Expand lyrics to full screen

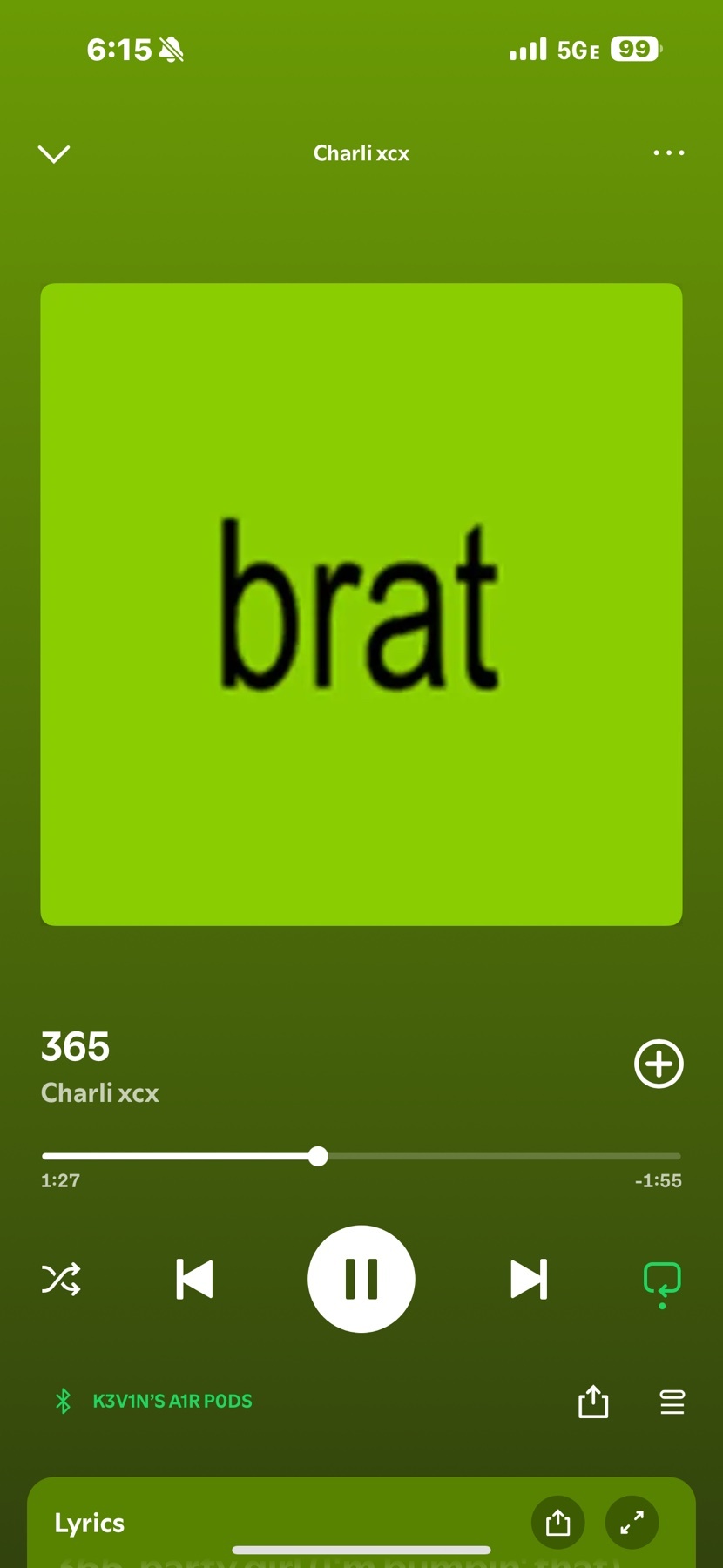(632, 1522)
